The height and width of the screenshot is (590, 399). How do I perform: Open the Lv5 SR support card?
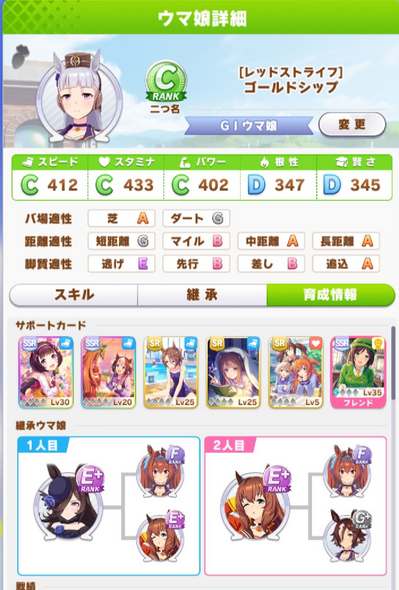coord(295,372)
